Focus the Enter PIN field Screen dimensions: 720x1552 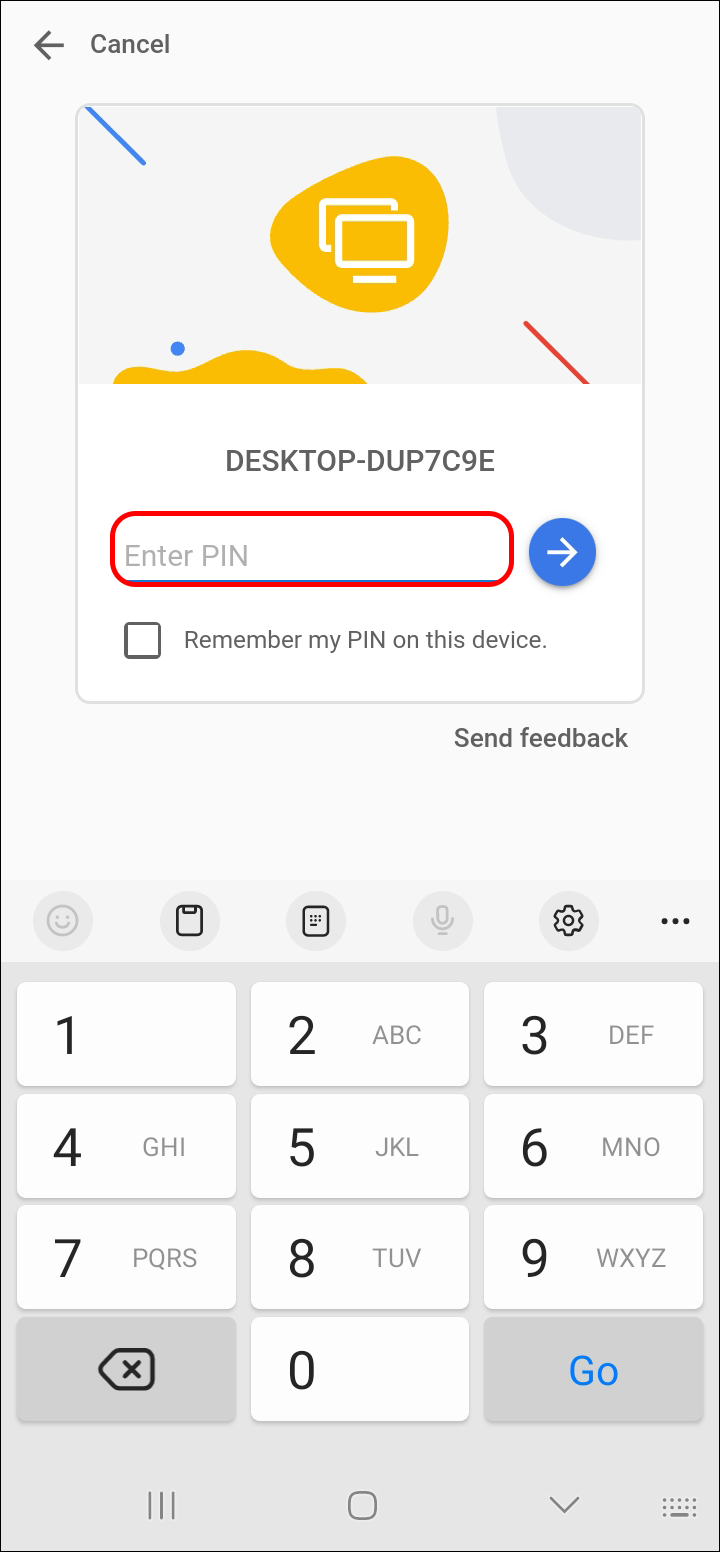[x=311, y=554]
